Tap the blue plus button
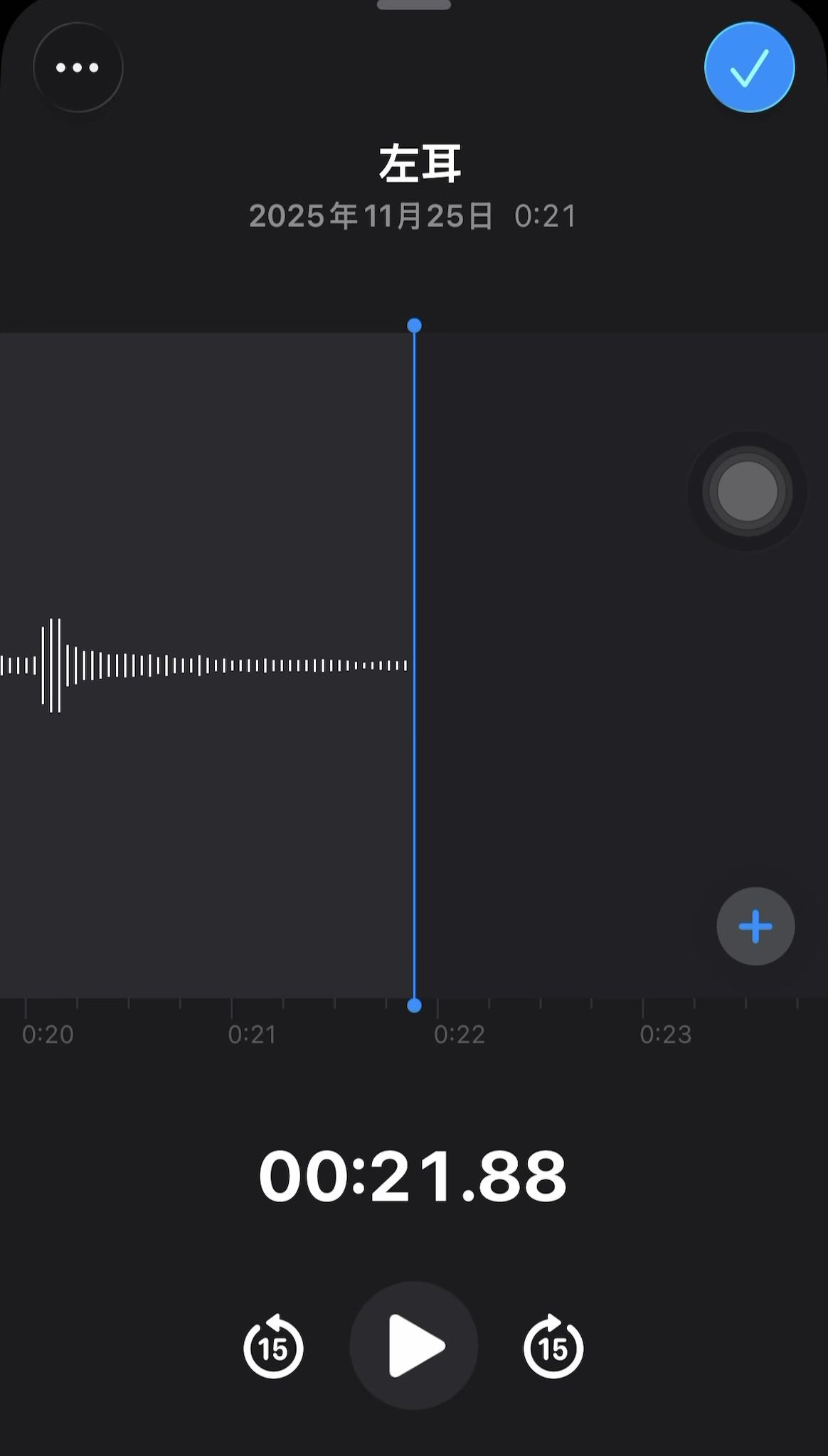Image resolution: width=828 pixels, height=1456 pixels. click(x=755, y=926)
